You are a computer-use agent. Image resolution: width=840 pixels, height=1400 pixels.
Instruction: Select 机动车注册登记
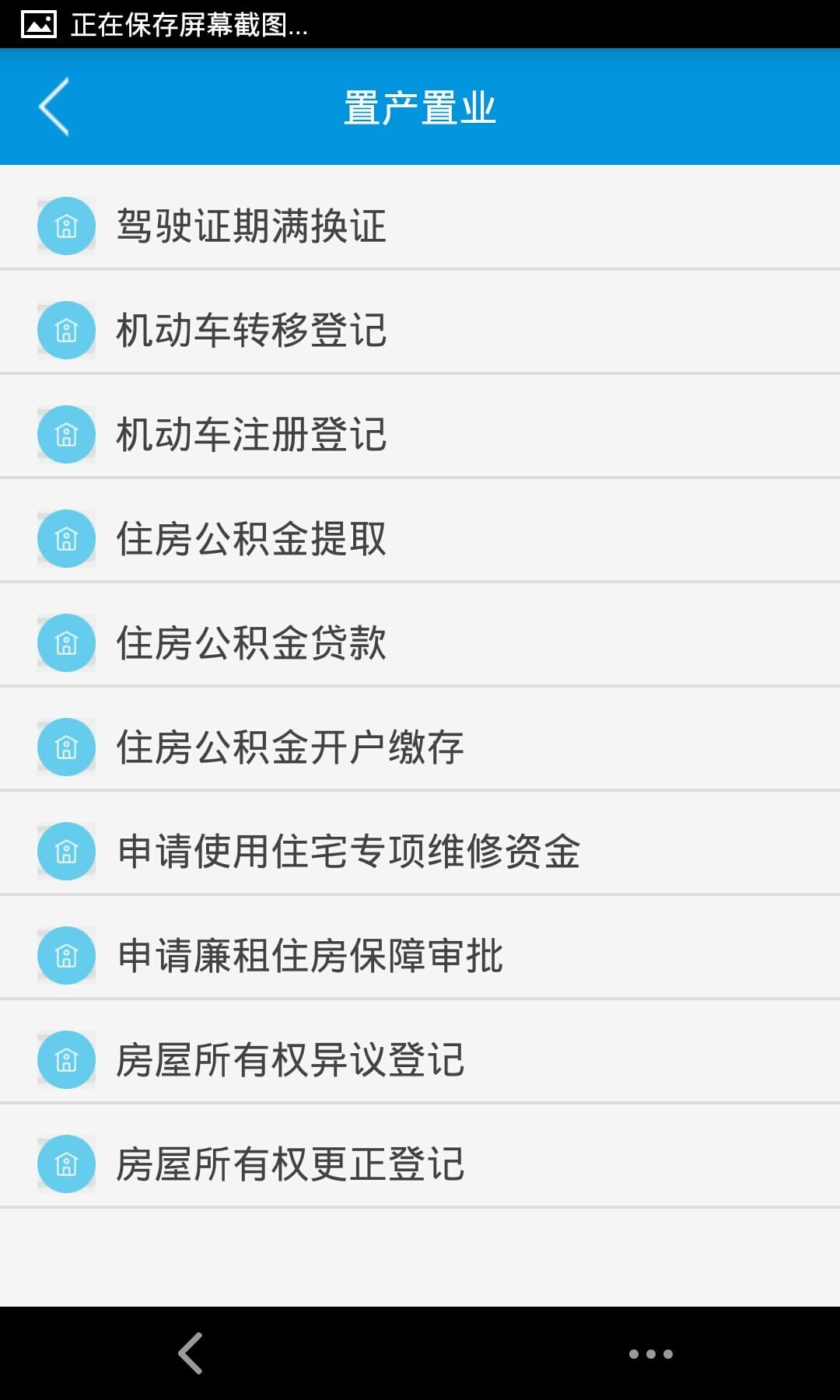tap(420, 434)
